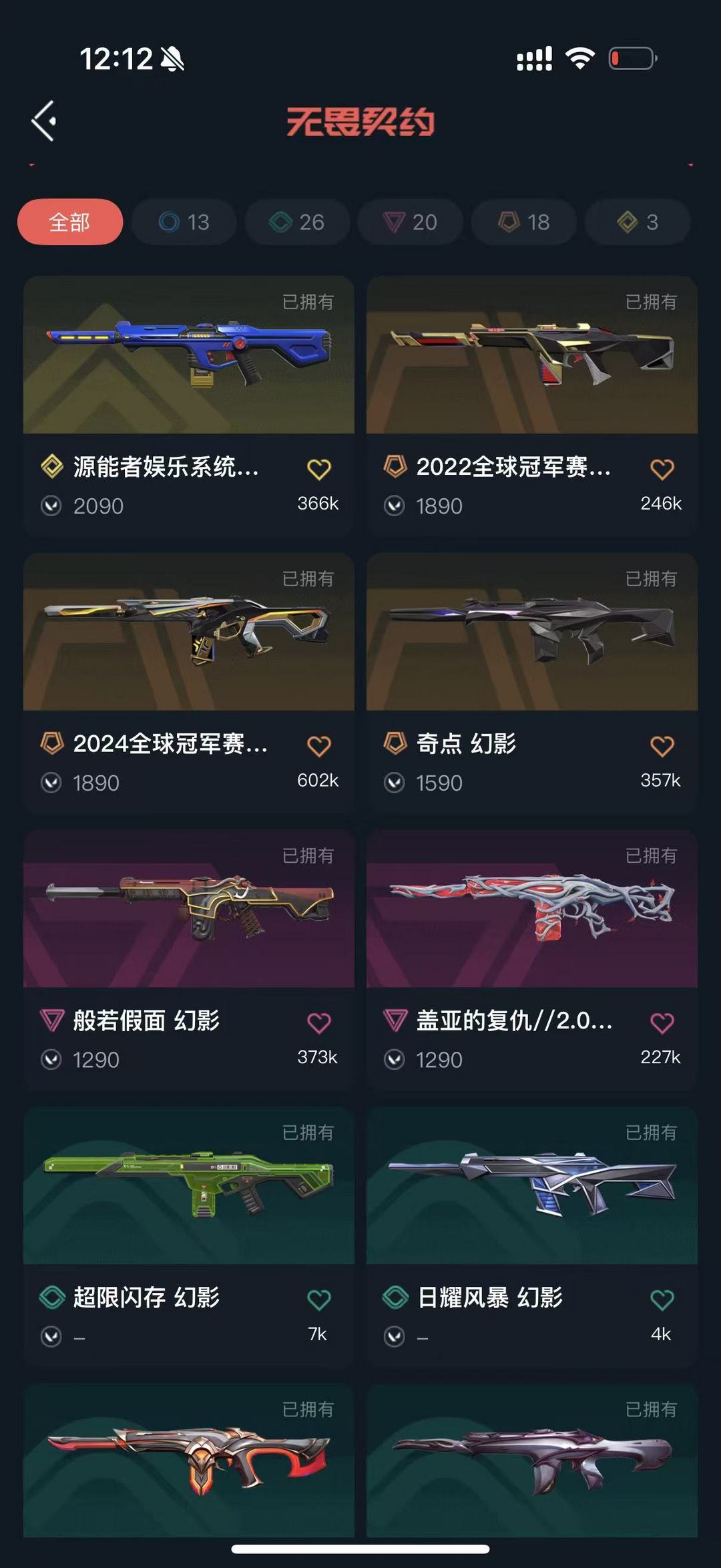Select the gold rarity filter showing 3
Image resolution: width=721 pixels, height=1568 pixels.
[637, 222]
